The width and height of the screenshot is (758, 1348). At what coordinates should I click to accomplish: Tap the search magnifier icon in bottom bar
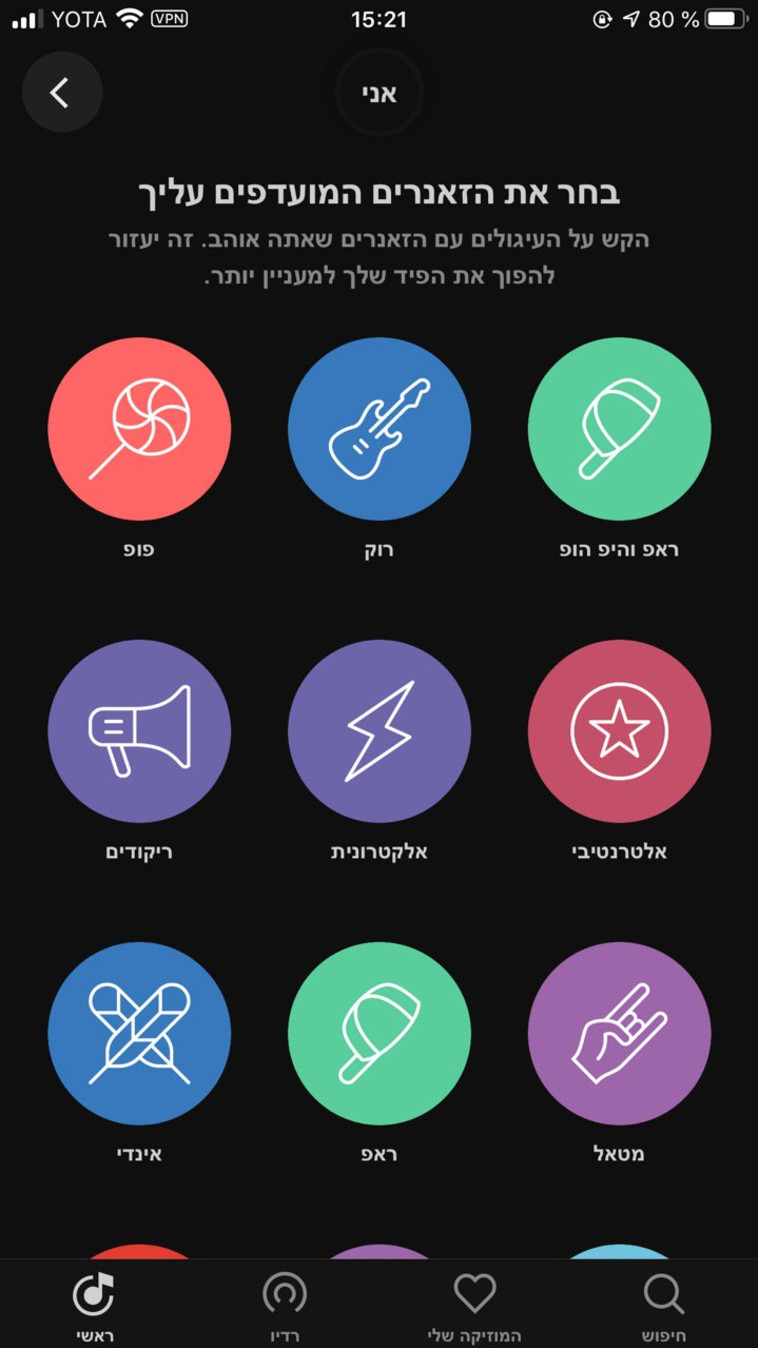coord(663,1294)
